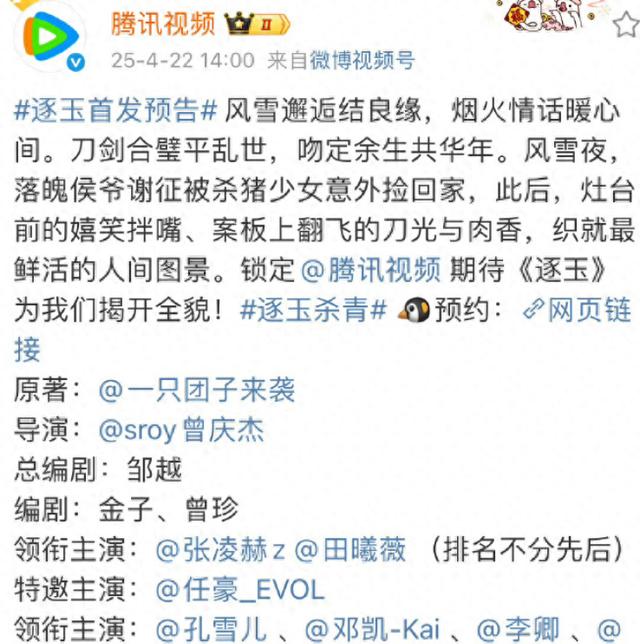
Task: View @田曦薇 profile
Action: [351, 549]
